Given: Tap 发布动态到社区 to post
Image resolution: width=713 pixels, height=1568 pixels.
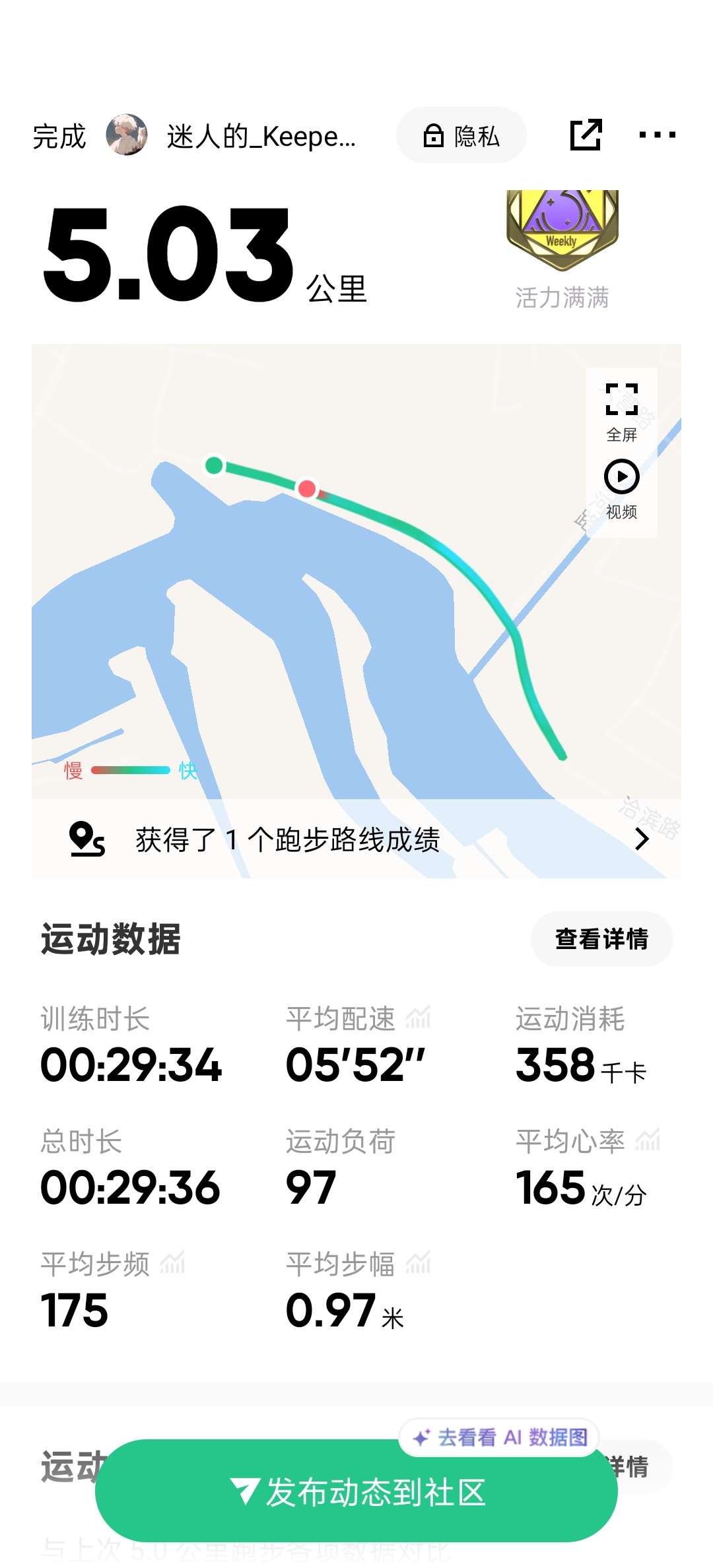Looking at the screenshot, I should tap(356, 1493).
